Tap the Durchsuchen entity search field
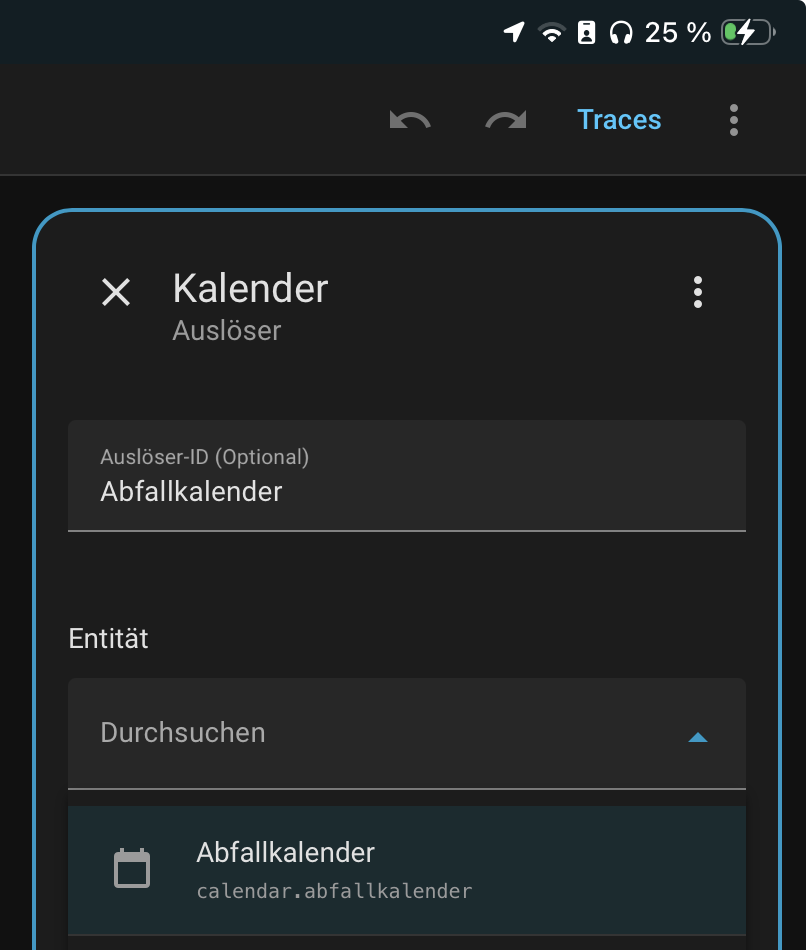This screenshot has width=806, height=950. point(380,732)
